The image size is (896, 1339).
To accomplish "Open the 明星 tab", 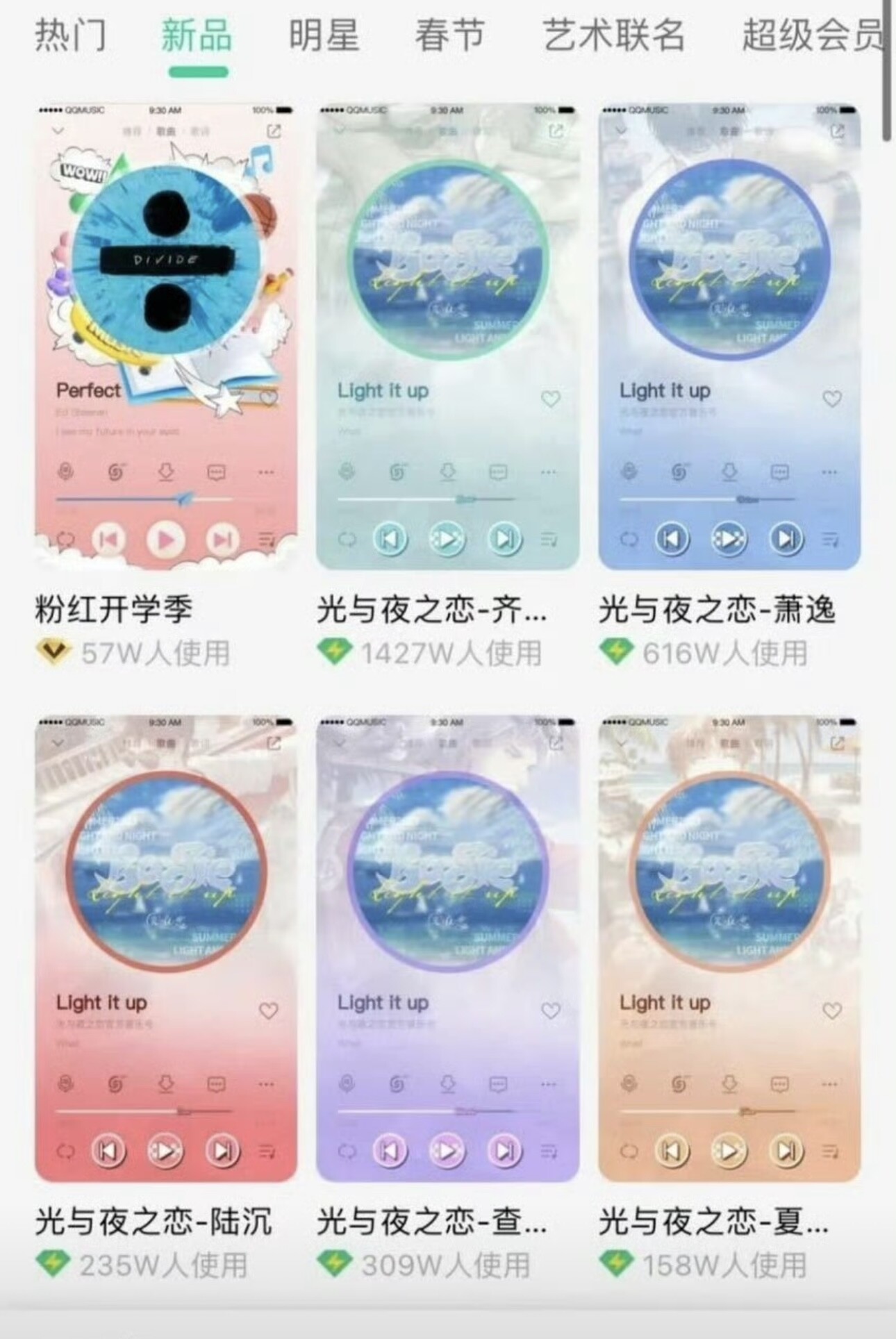I will 324,35.
